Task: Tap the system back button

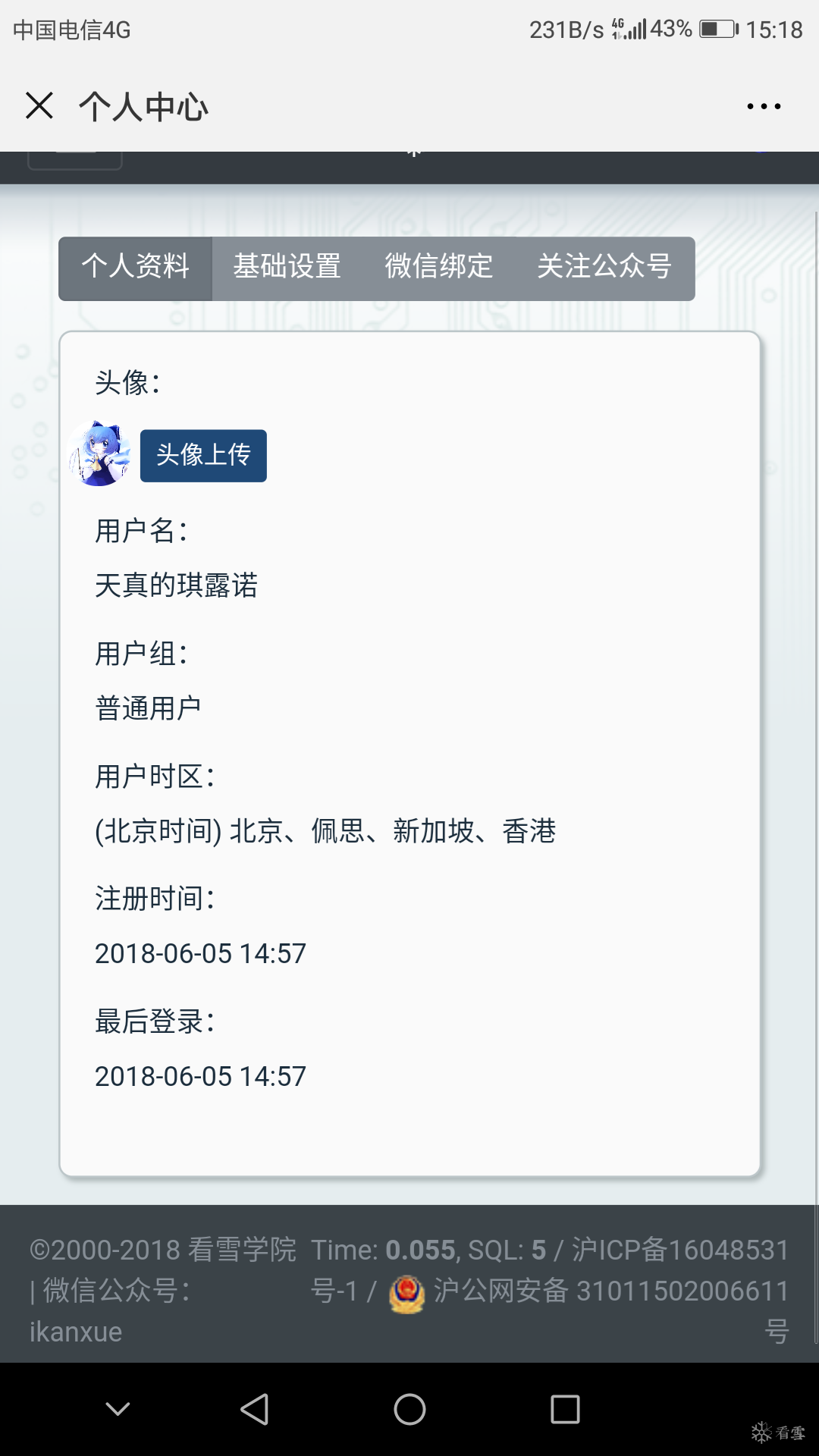Action: tap(255, 1409)
